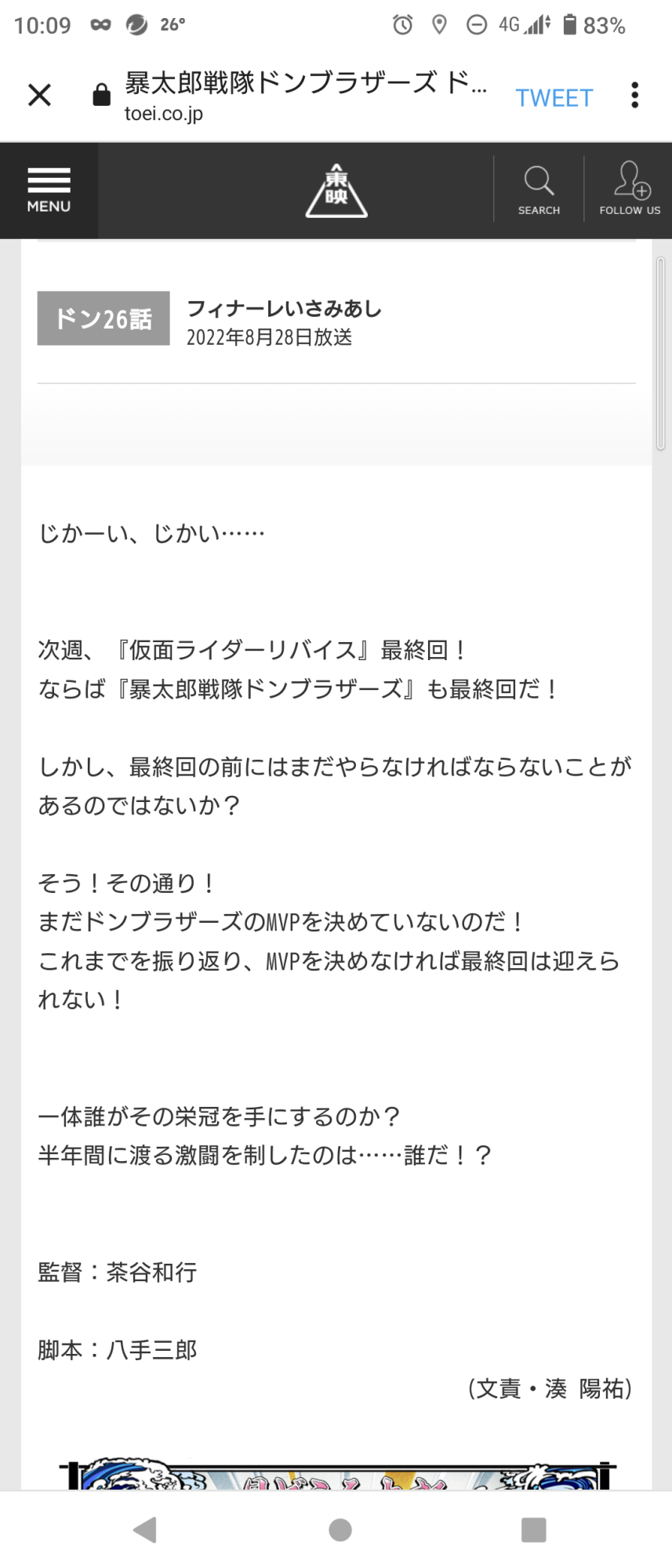This screenshot has height=1568, width=672.
Task: Close the in-app browser tab
Action: pos(39,96)
